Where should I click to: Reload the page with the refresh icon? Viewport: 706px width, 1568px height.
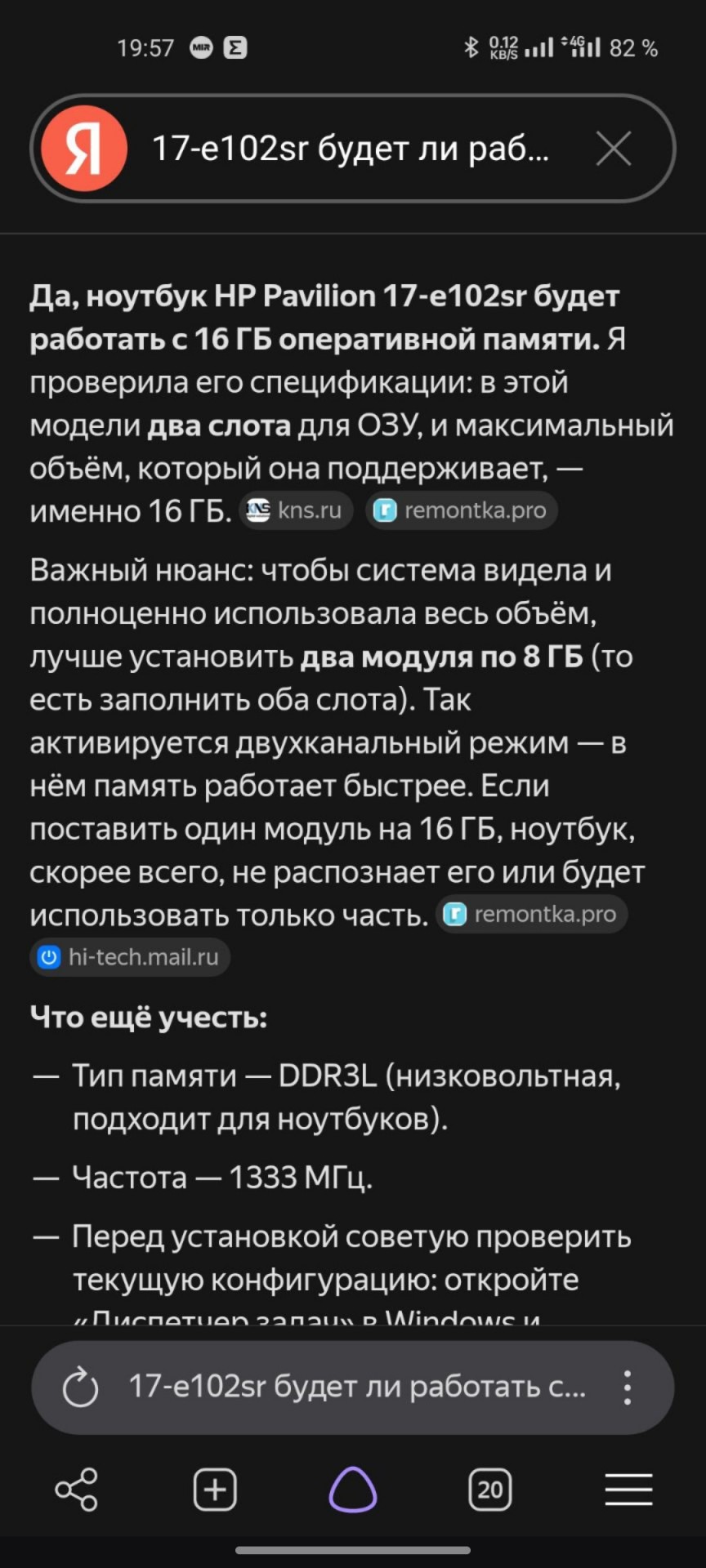80,1388
